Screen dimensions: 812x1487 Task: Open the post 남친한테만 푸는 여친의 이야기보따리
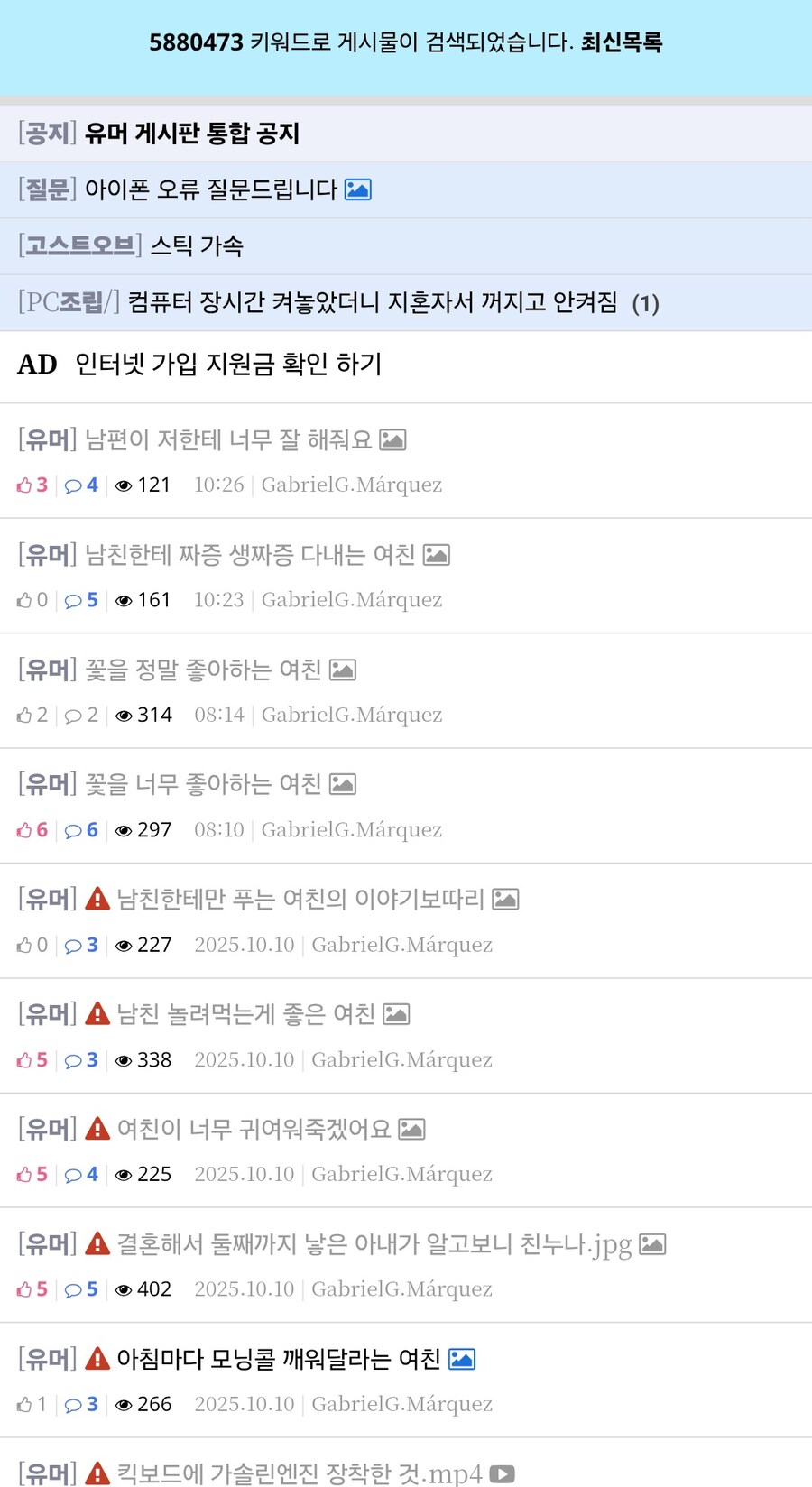click(x=300, y=899)
